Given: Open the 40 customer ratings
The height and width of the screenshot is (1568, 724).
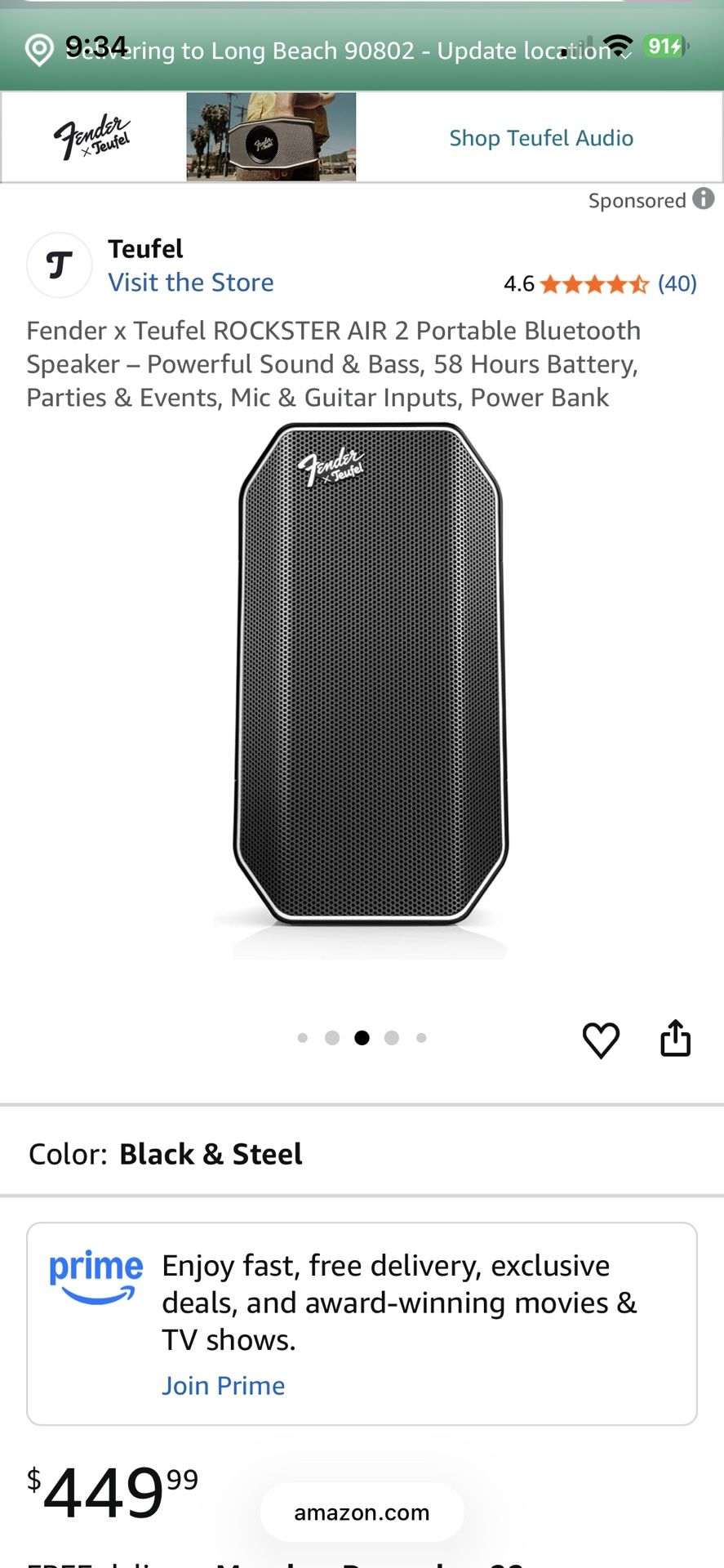Looking at the screenshot, I should 677,283.
